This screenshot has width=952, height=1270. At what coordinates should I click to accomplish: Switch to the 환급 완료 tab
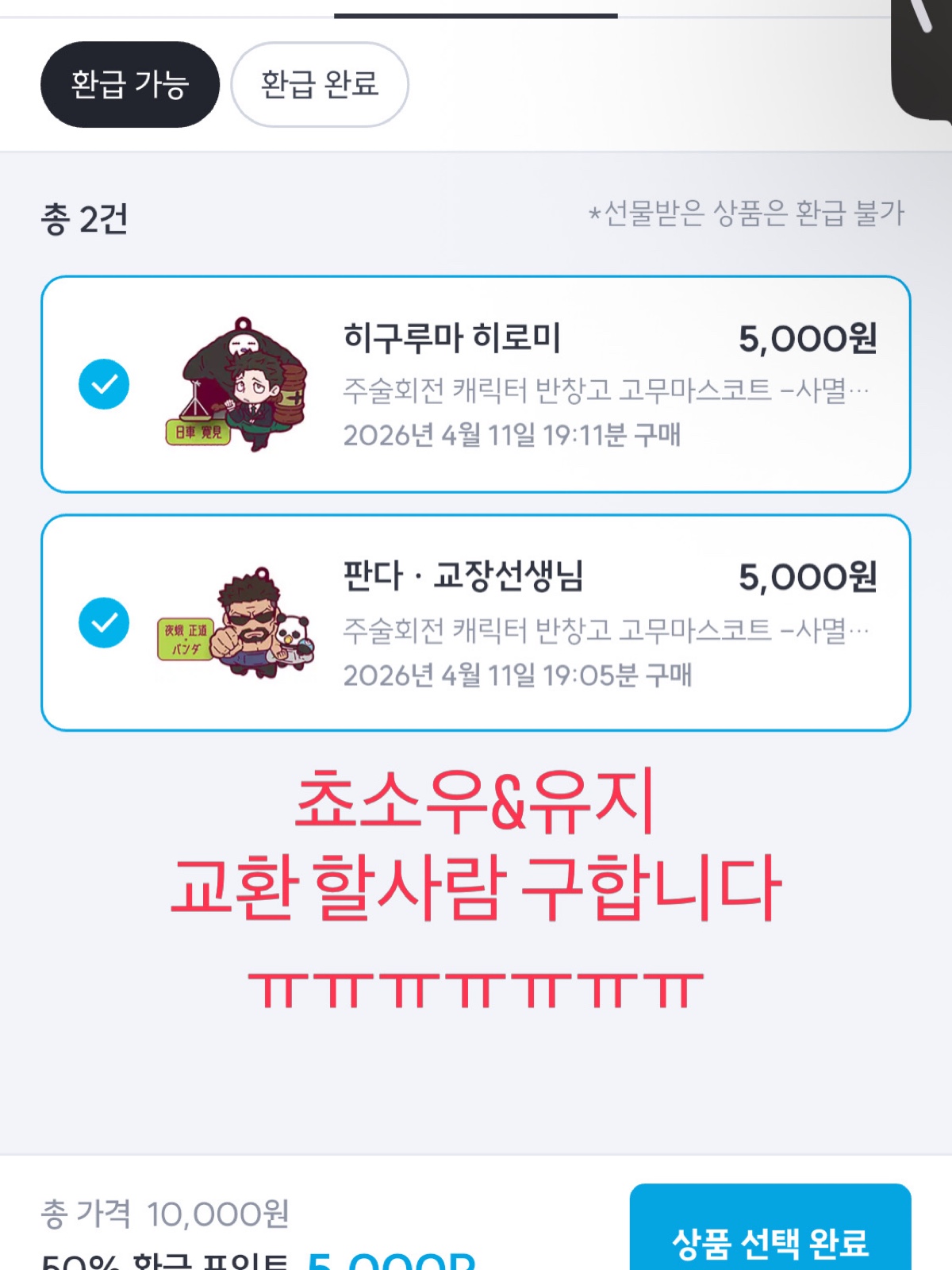319,84
